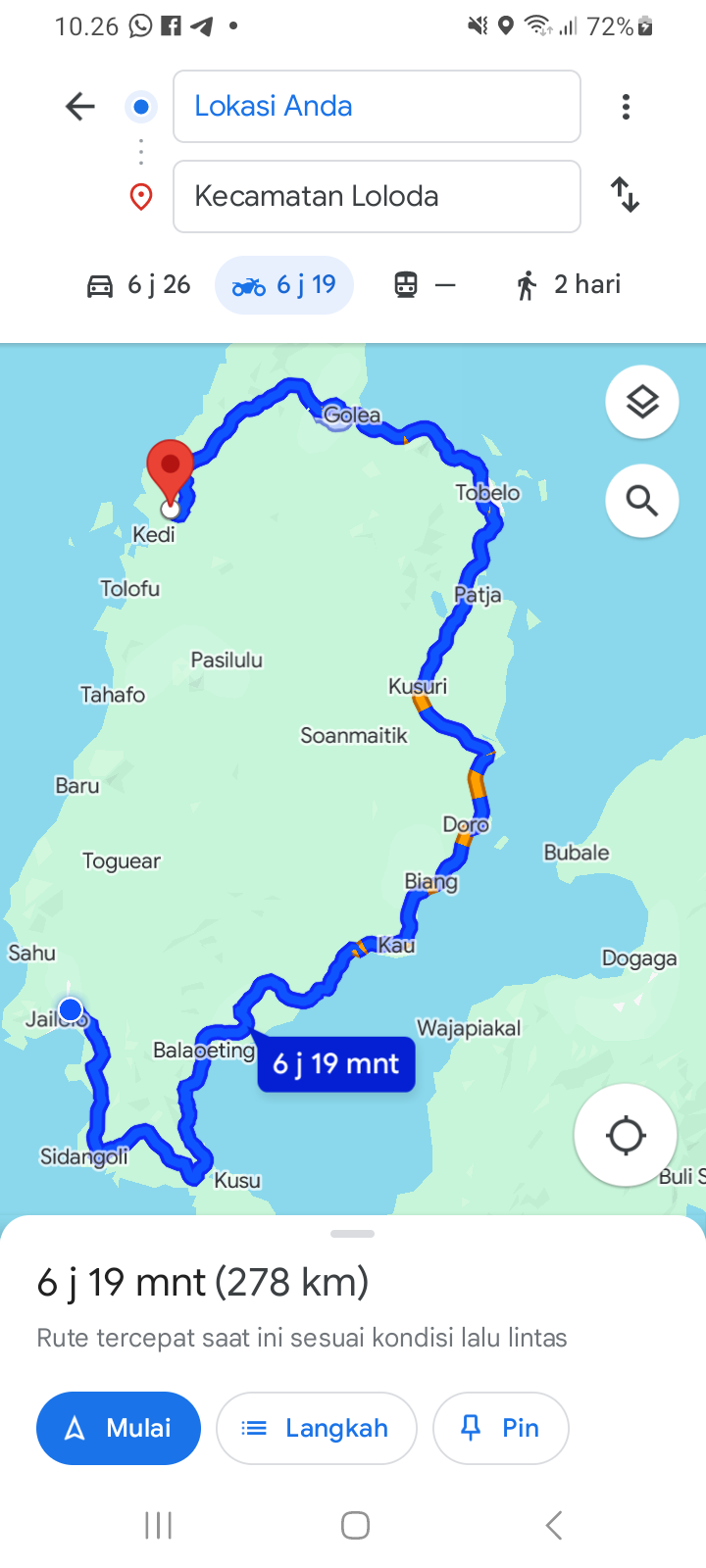This screenshot has width=706, height=1568.
Task: Switch to car travel mode 6 j 26
Action: click(x=138, y=285)
